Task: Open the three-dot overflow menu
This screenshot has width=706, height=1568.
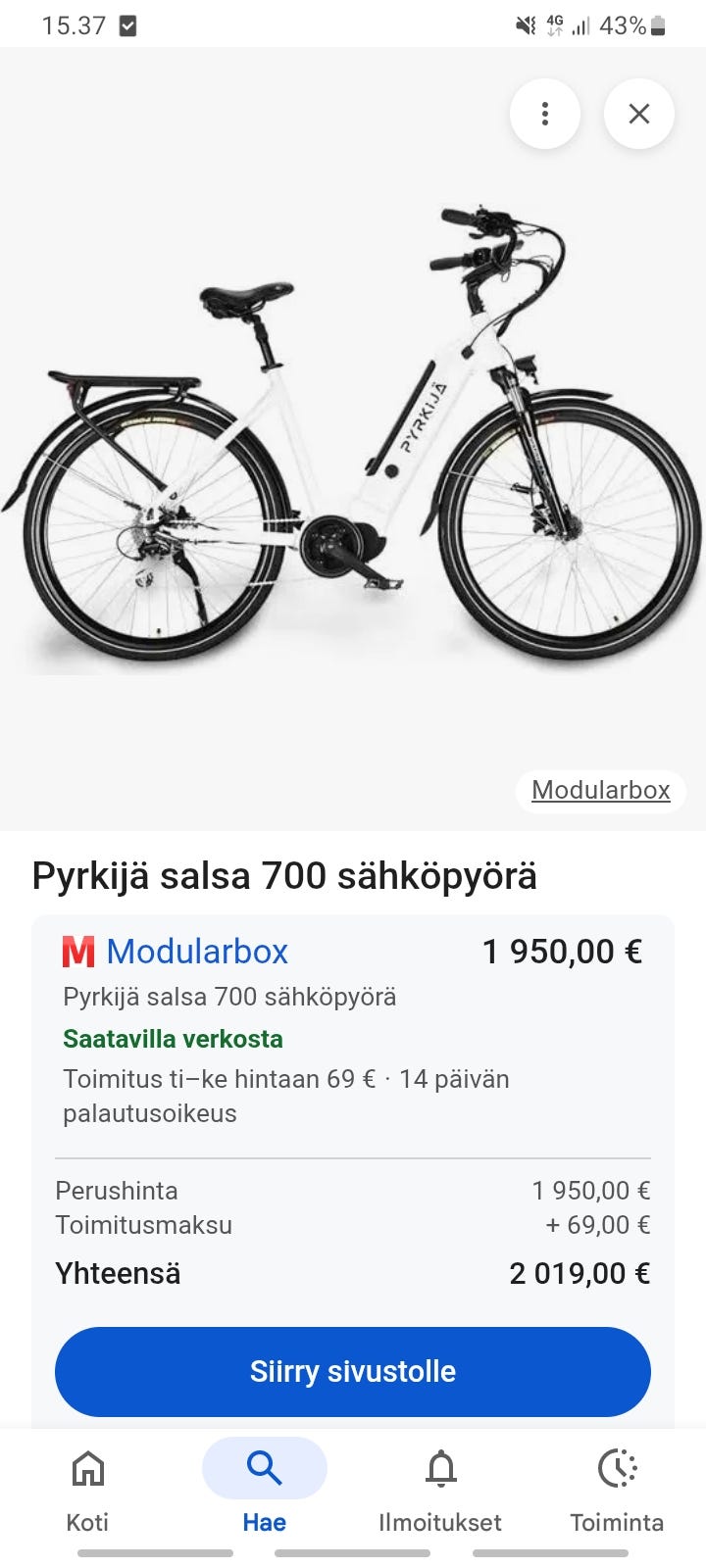Action: point(545,114)
